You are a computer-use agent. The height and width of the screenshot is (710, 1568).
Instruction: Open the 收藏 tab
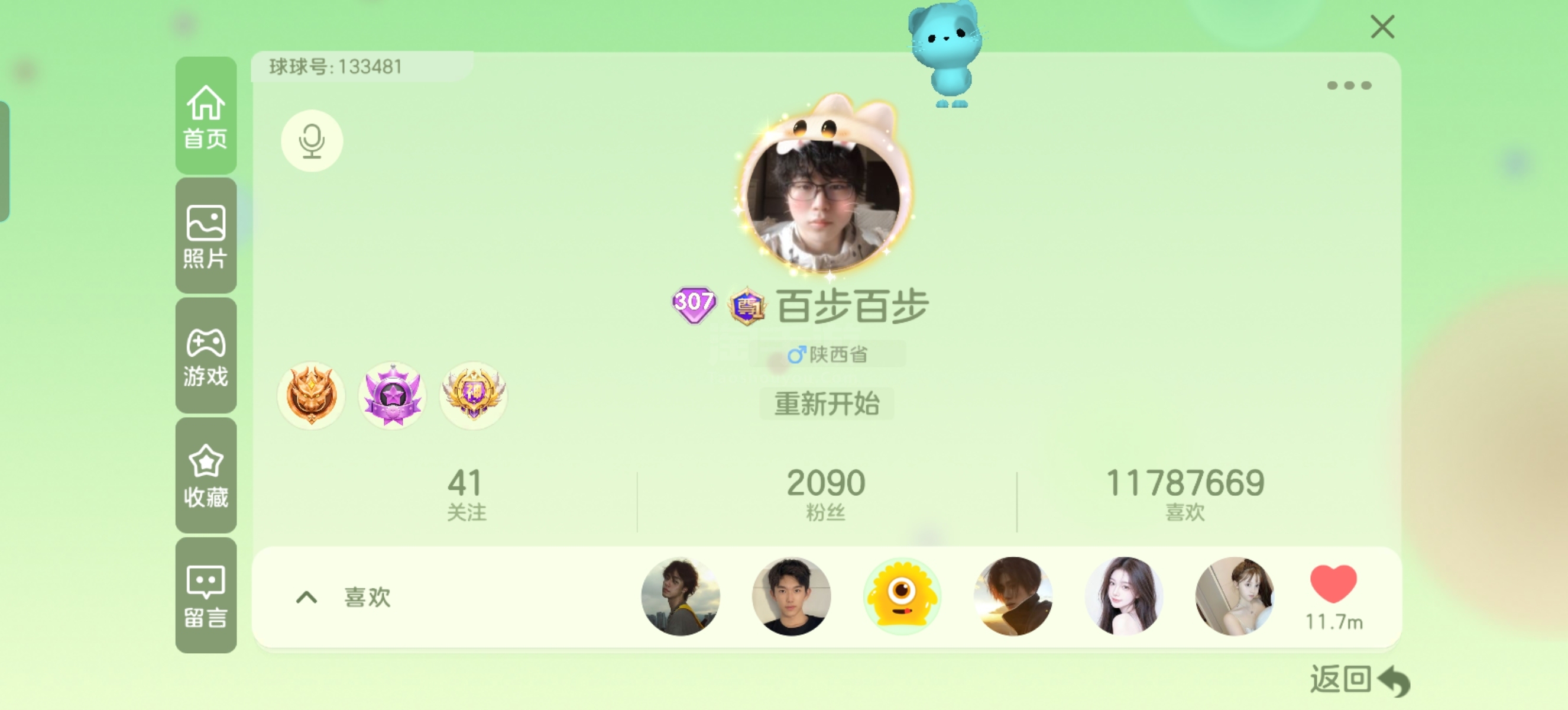[x=206, y=476]
